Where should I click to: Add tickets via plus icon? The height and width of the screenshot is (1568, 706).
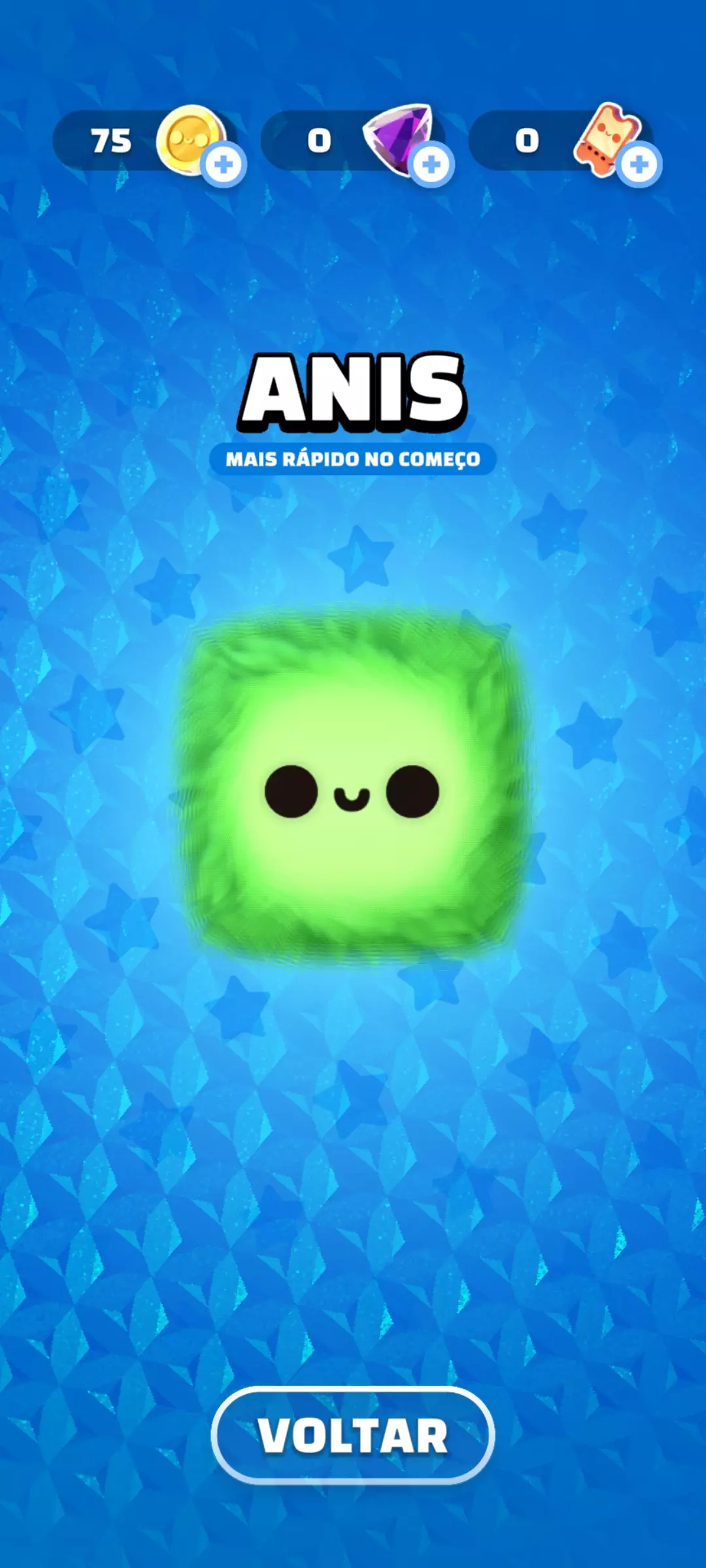(x=639, y=165)
